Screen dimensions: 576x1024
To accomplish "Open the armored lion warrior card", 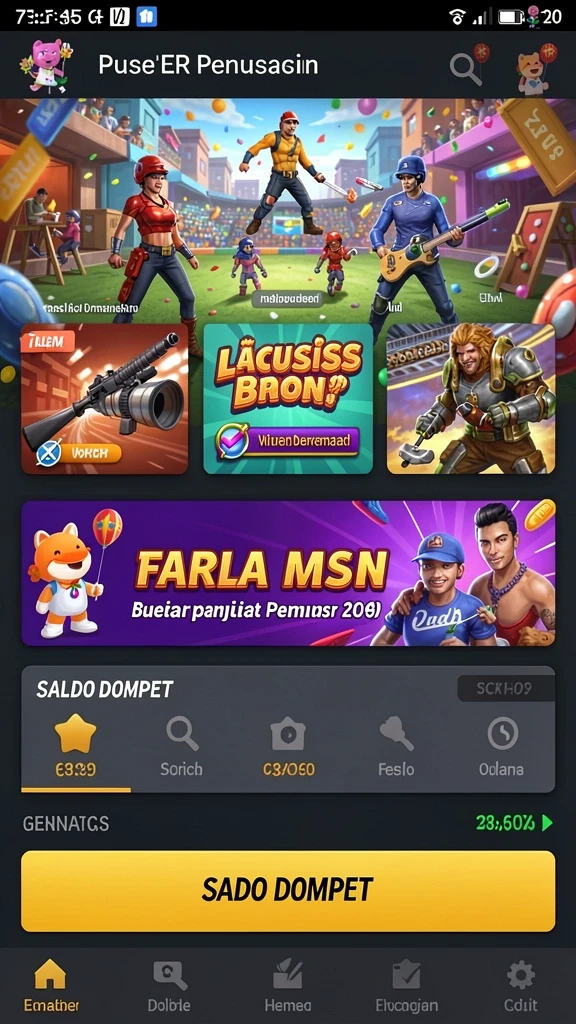I will (471, 398).
